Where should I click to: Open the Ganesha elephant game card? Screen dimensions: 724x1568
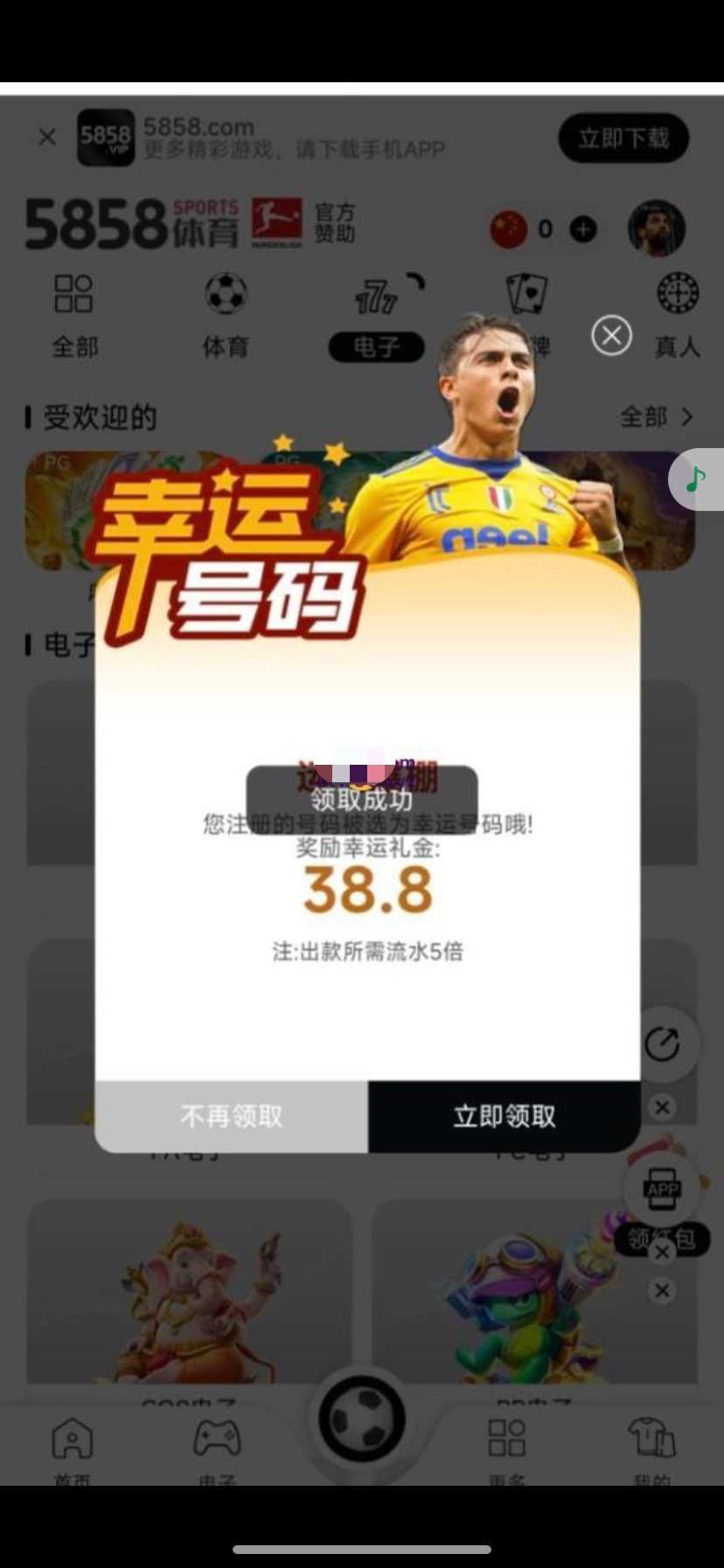(189, 1295)
